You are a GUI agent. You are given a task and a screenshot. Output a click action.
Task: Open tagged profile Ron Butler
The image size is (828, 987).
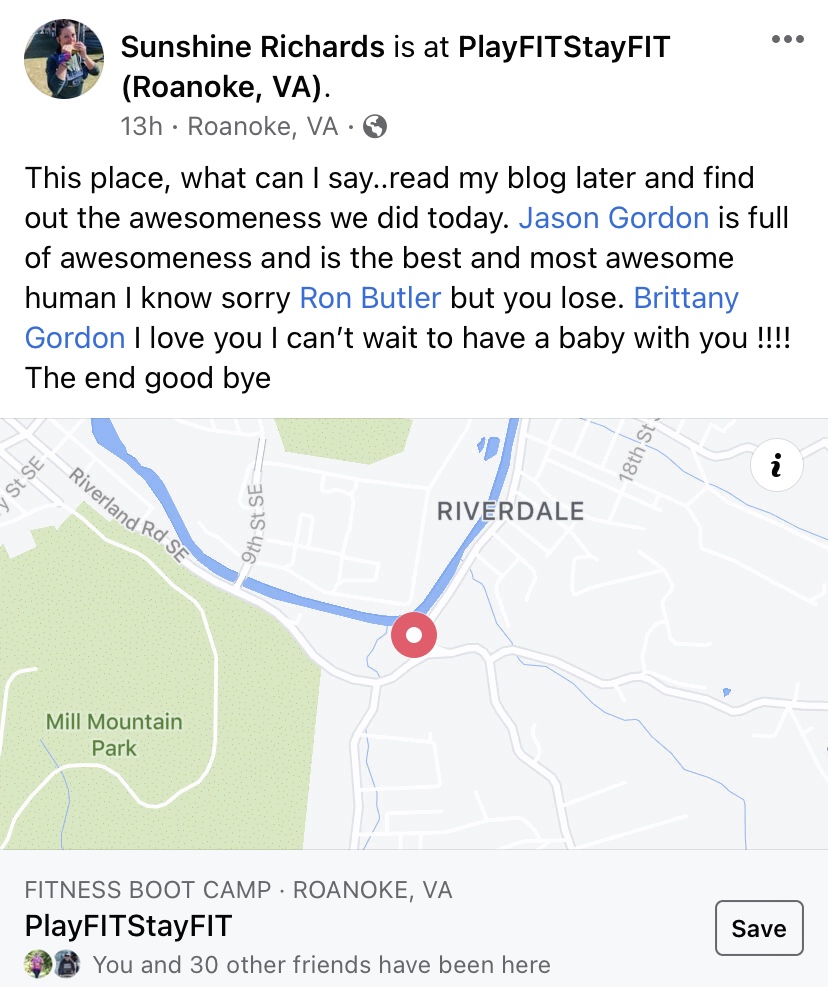tap(370, 297)
